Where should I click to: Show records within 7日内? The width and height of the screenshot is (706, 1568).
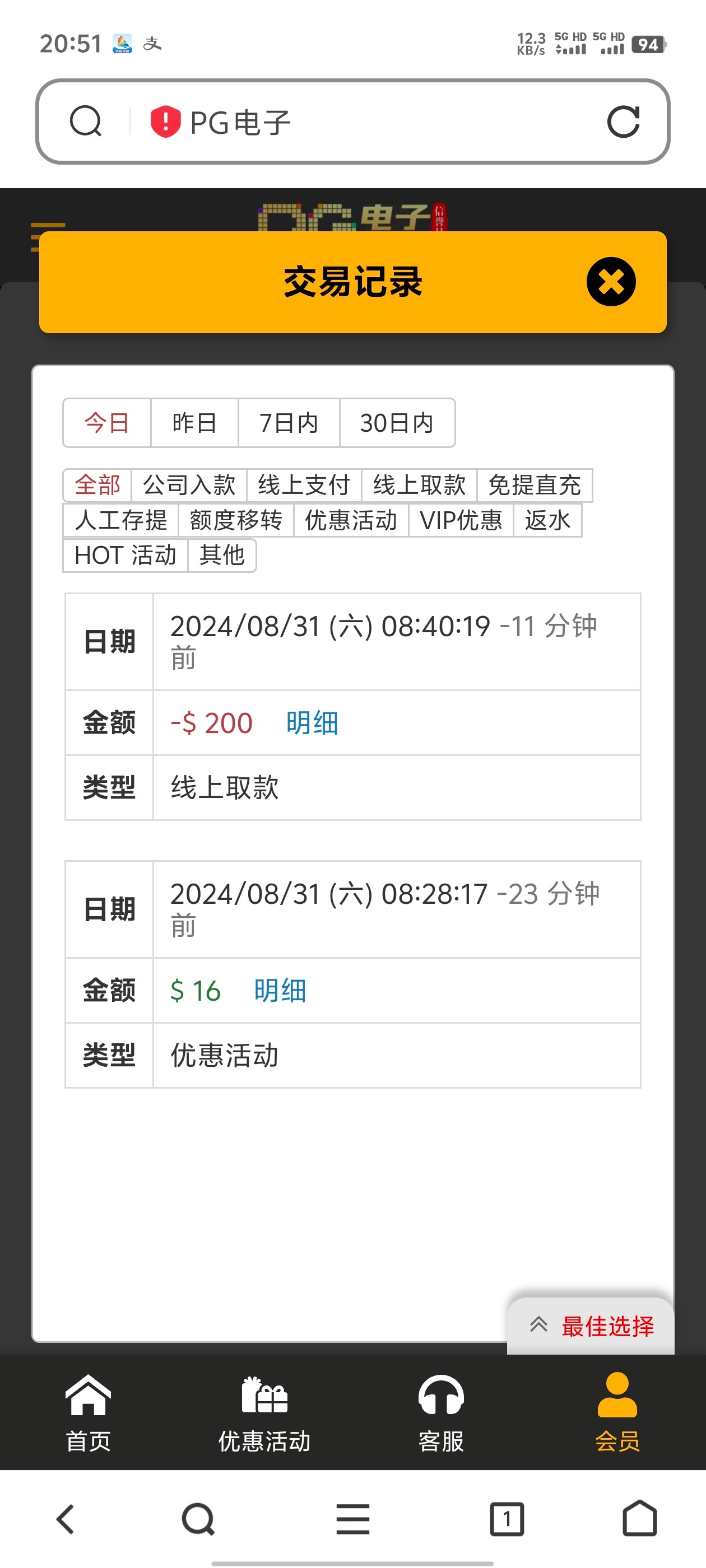289,423
